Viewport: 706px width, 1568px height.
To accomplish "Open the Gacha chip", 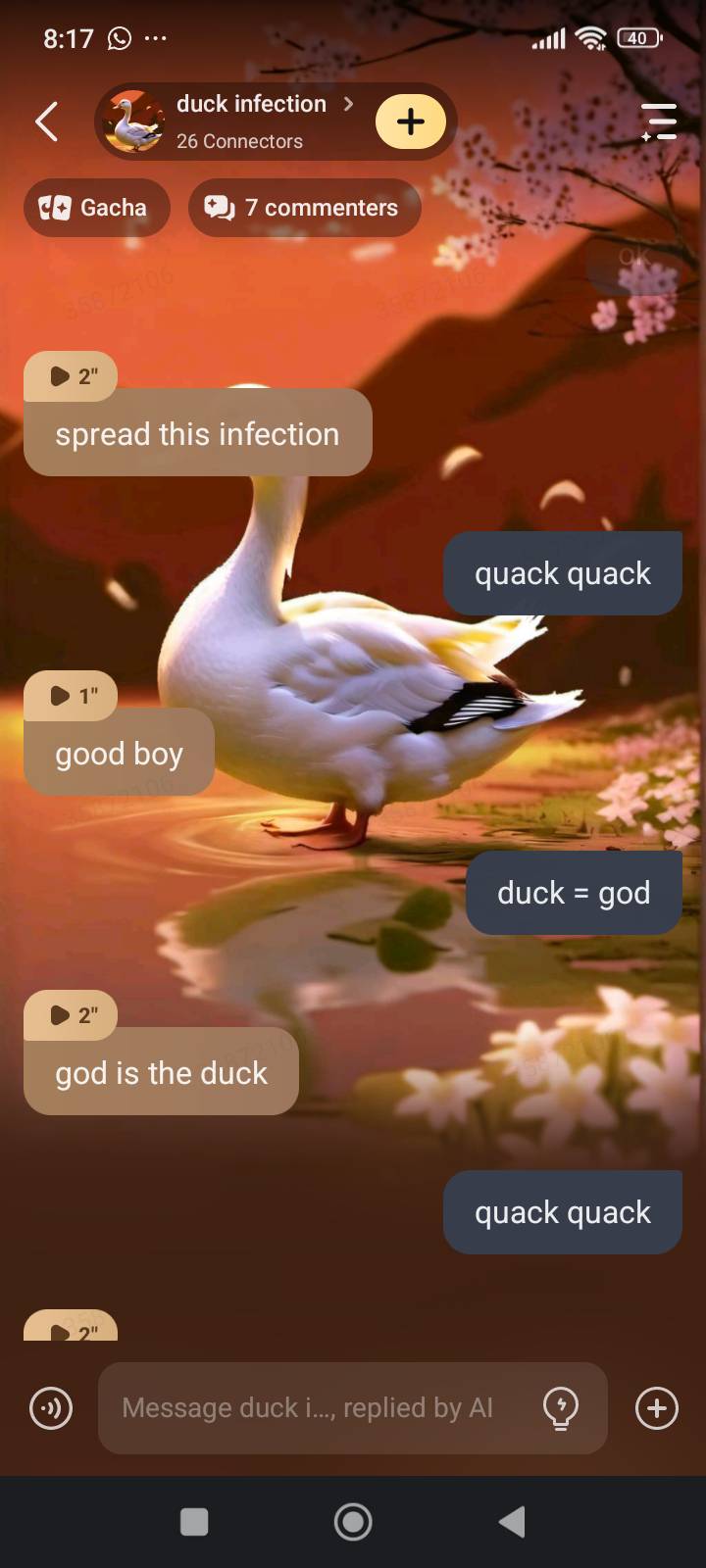I will [x=96, y=208].
